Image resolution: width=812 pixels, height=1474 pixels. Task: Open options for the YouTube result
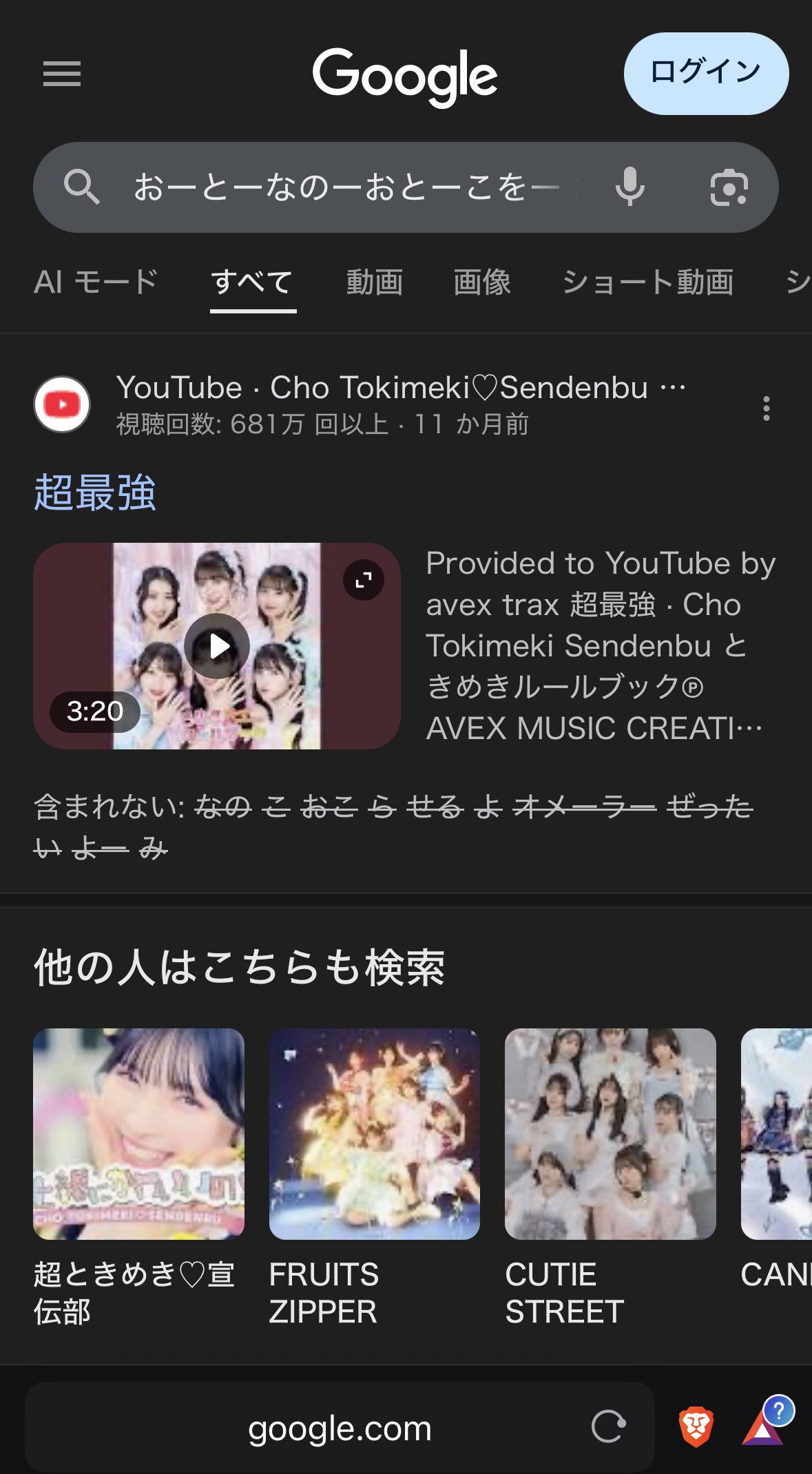click(x=766, y=408)
